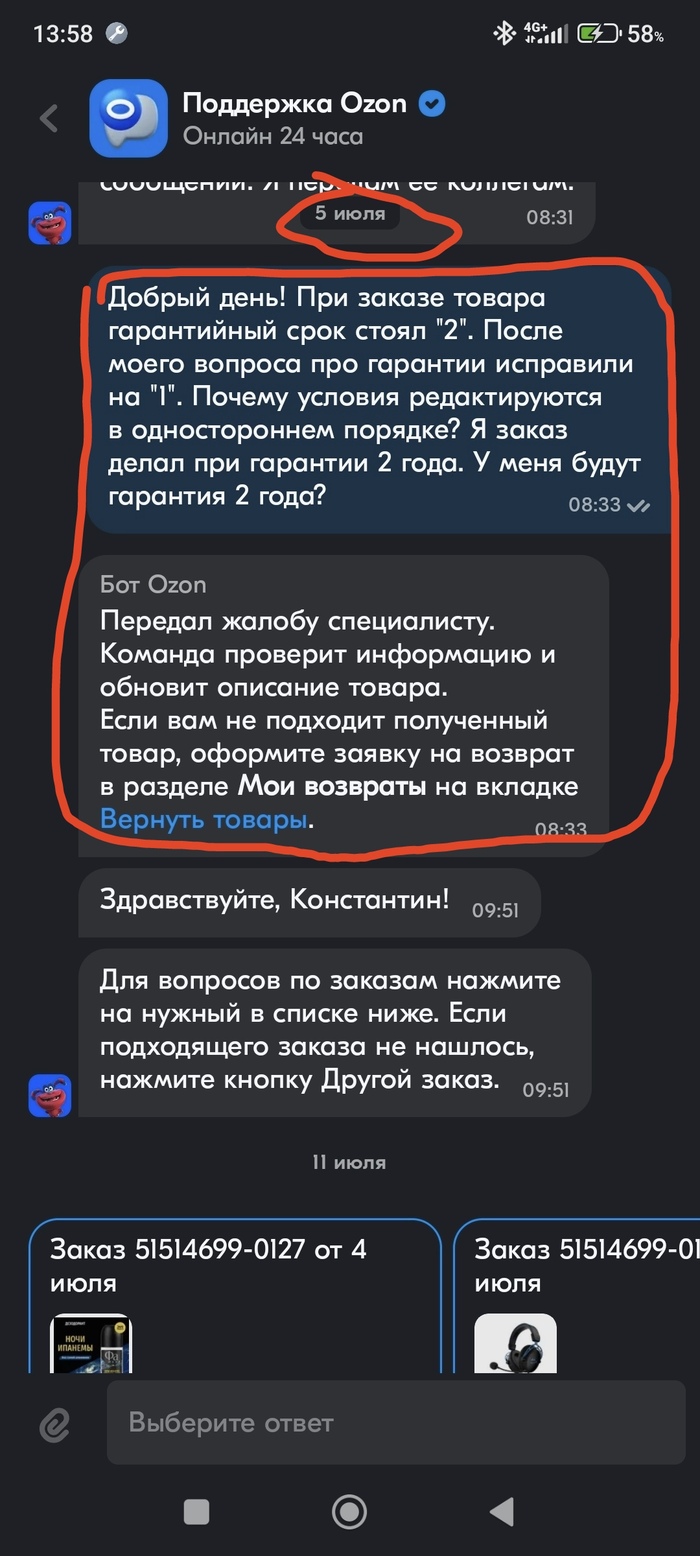Go to home via system navigation
Viewport: 700px width, 1556px height.
click(349, 1511)
